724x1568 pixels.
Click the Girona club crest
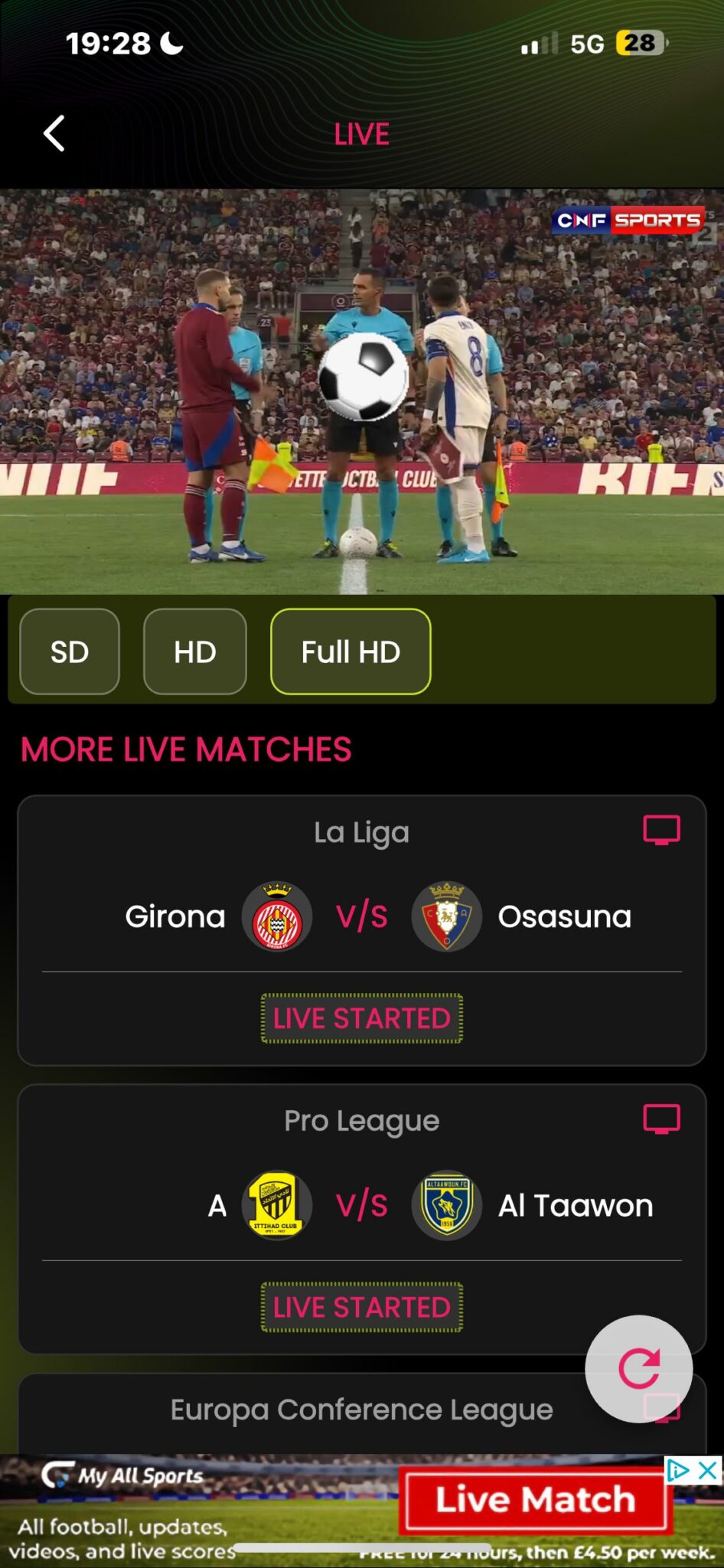tap(276, 916)
